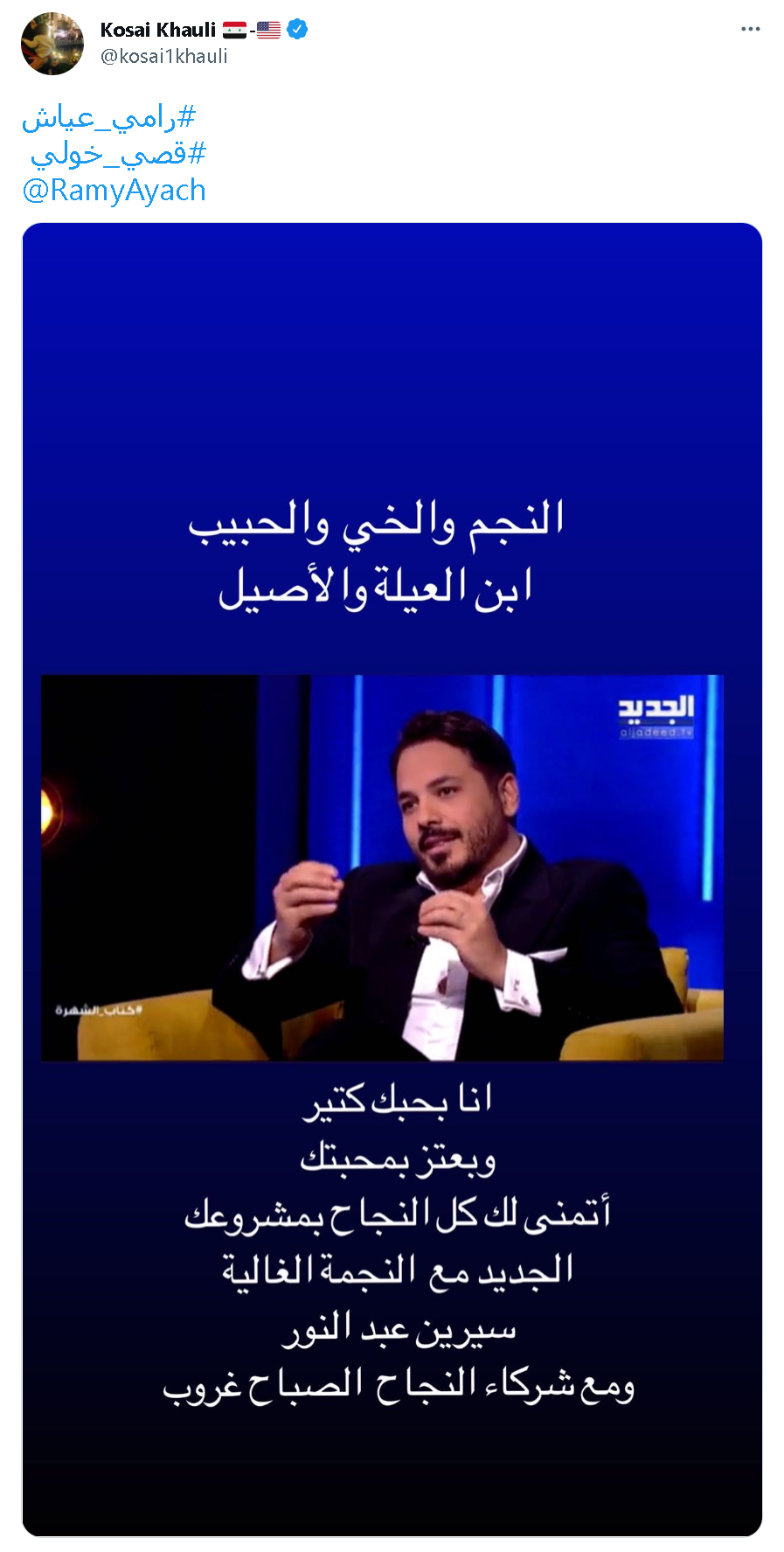Open the Kosai Khauli display name

pyautogui.click(x=158, y=30)
